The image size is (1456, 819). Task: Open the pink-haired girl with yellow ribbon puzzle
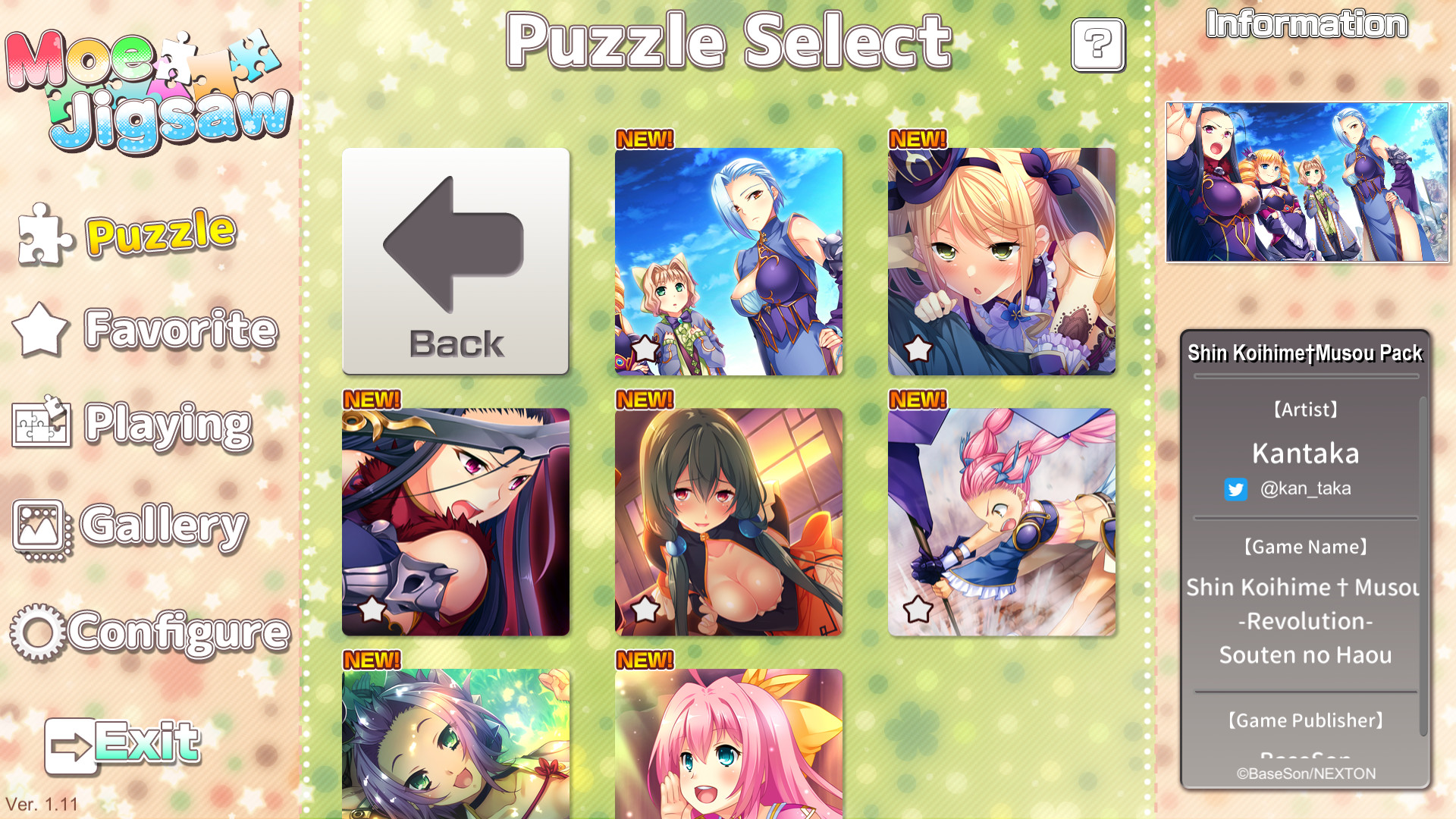tap(729, 743)
